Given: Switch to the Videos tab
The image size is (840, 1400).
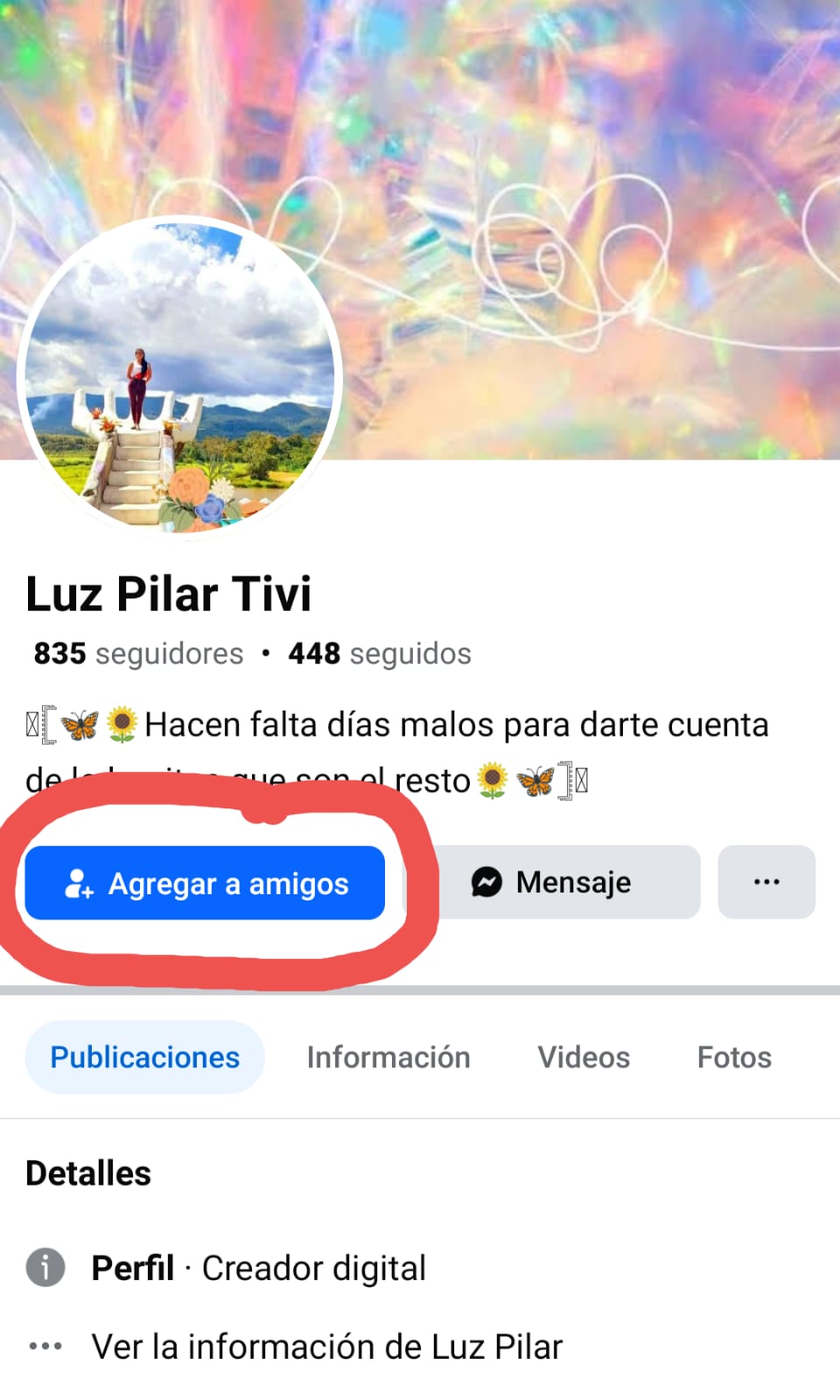Looking at the screenshot, I should (x=584, y=1057).
